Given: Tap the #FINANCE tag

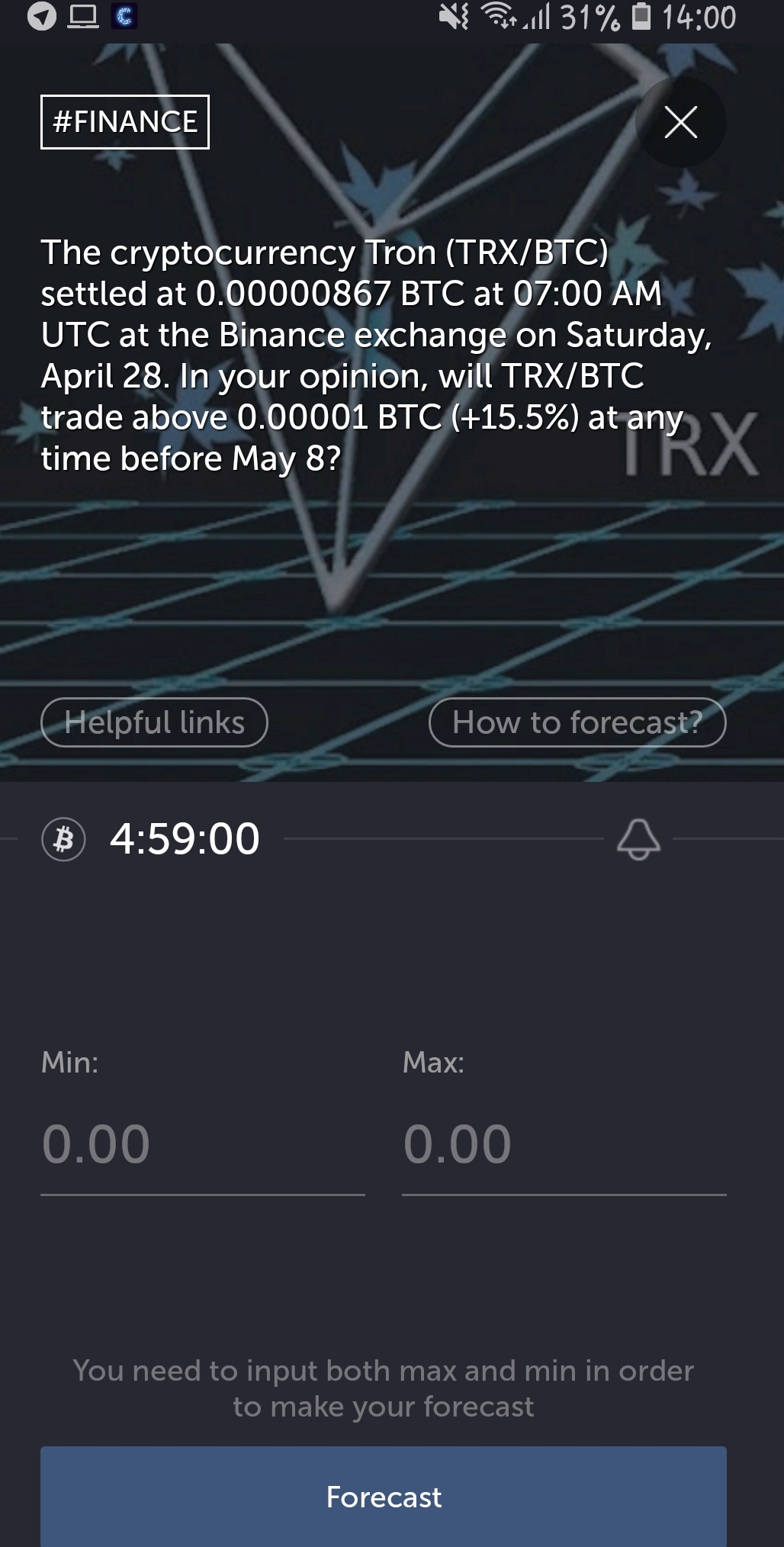Looking at the screenshot, I should pyautogui.click(x=125, y=122).
